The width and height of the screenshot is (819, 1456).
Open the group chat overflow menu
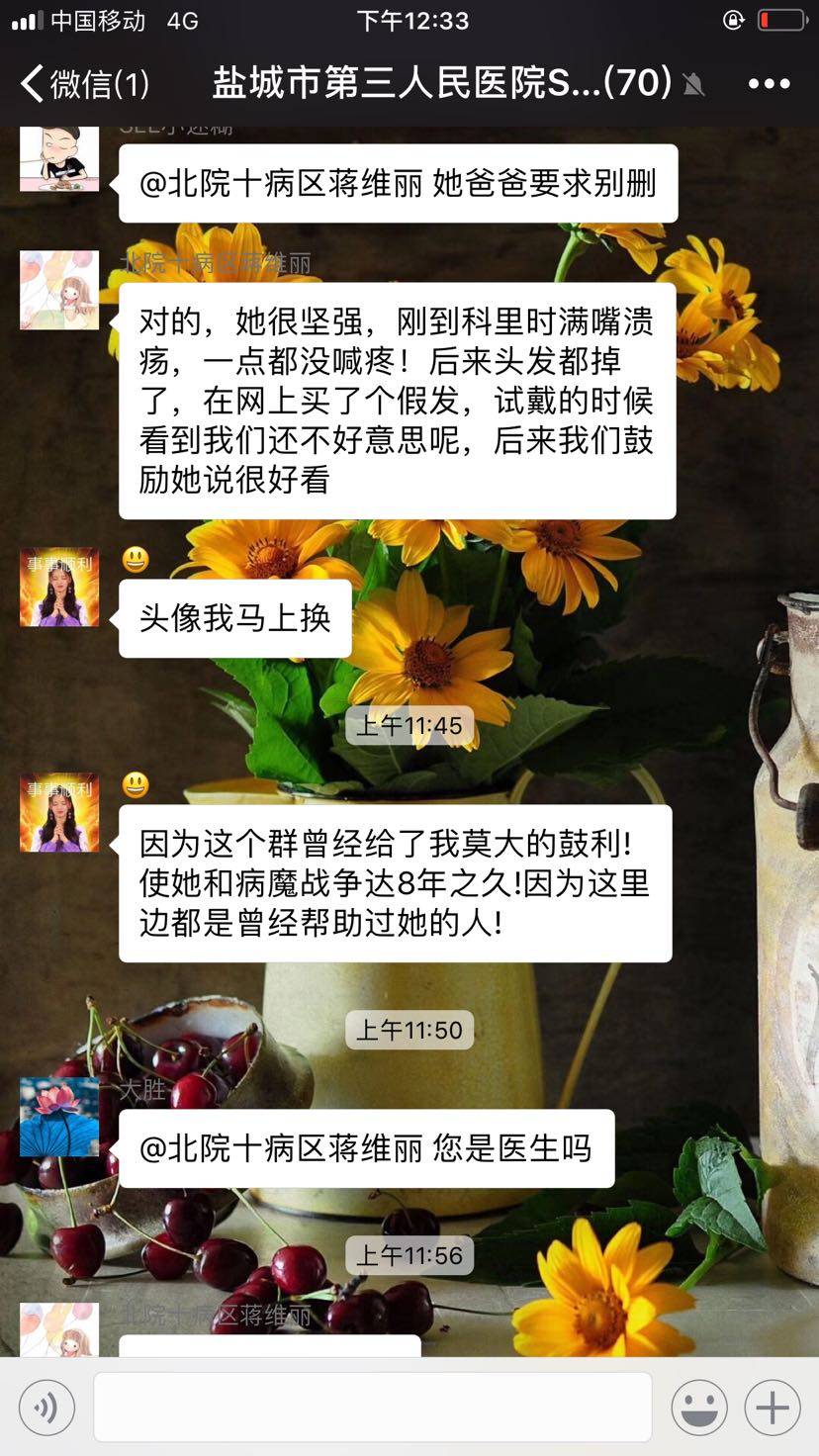click(x=769, y=84)
